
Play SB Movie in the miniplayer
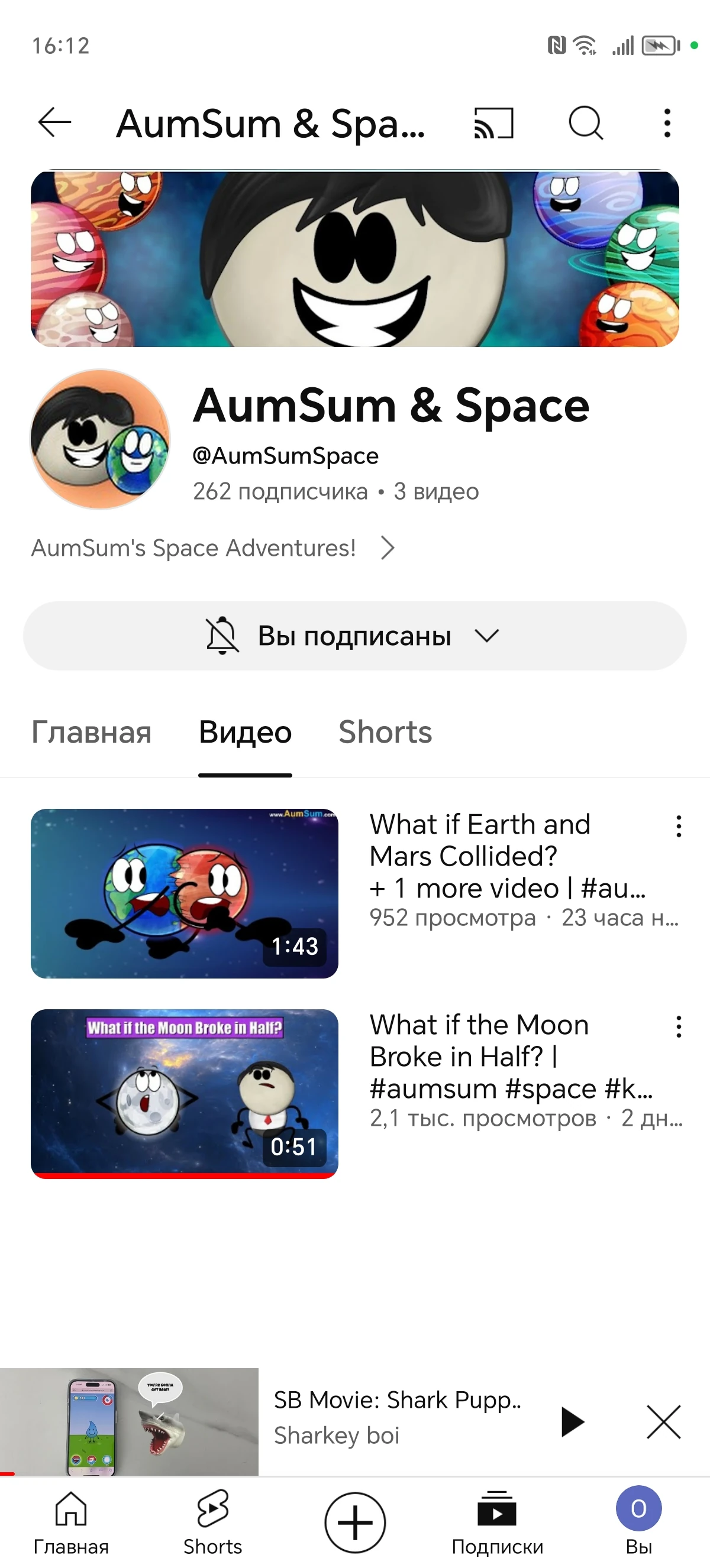(571, 1423)
